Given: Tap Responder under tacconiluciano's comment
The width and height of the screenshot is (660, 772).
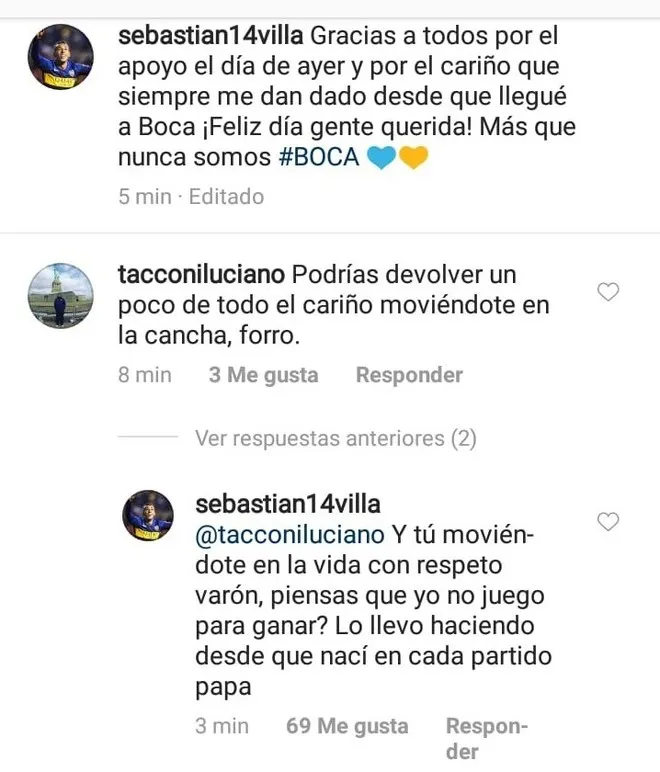Looking at the screenshot, I should tap(409, 375).
